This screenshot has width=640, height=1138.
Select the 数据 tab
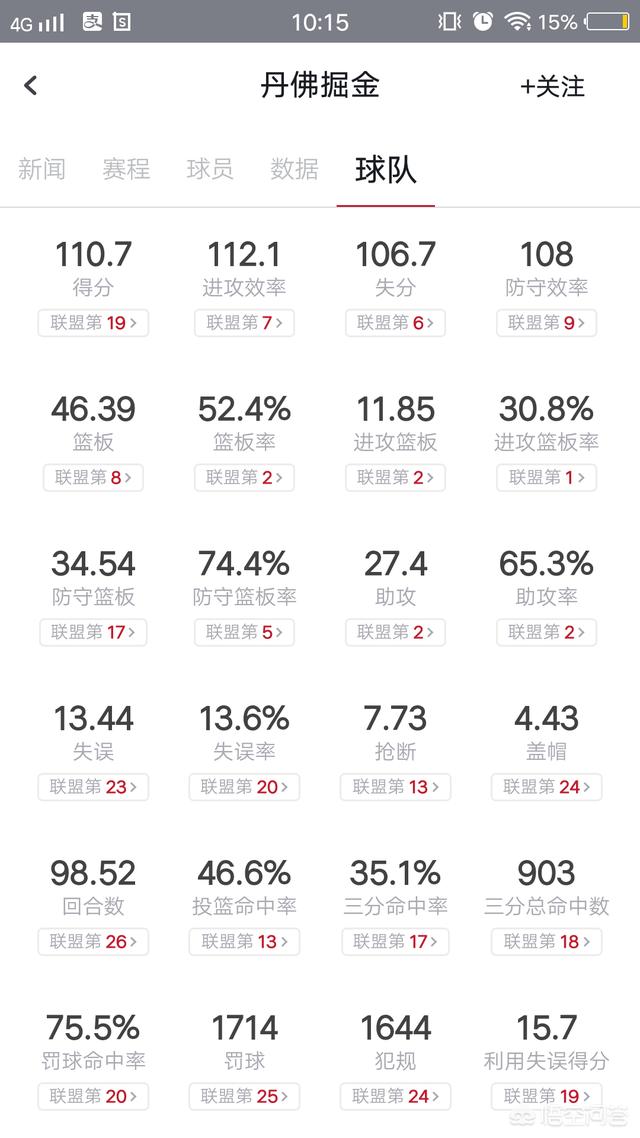click(295, 169)
